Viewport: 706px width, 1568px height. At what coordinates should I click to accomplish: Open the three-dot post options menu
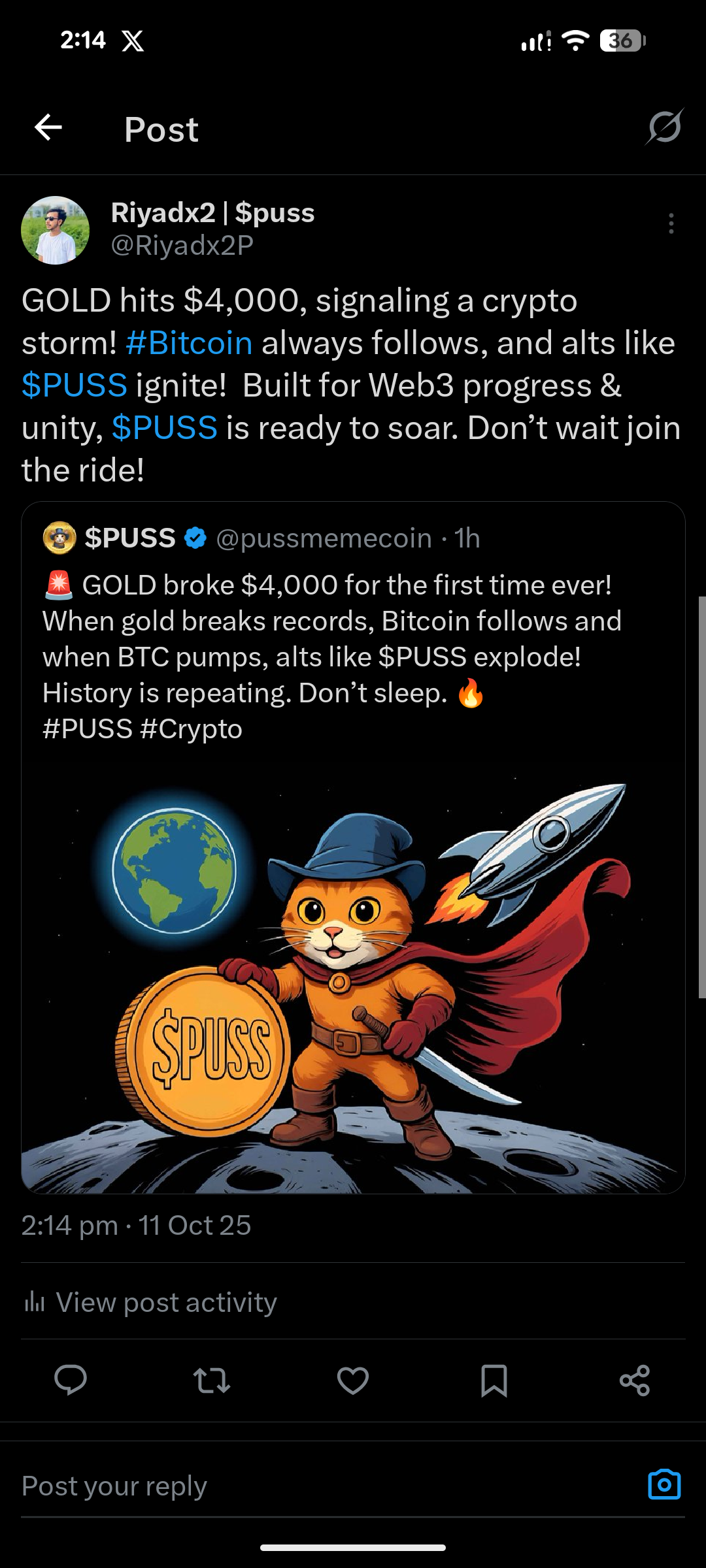[x=671, y=223]
